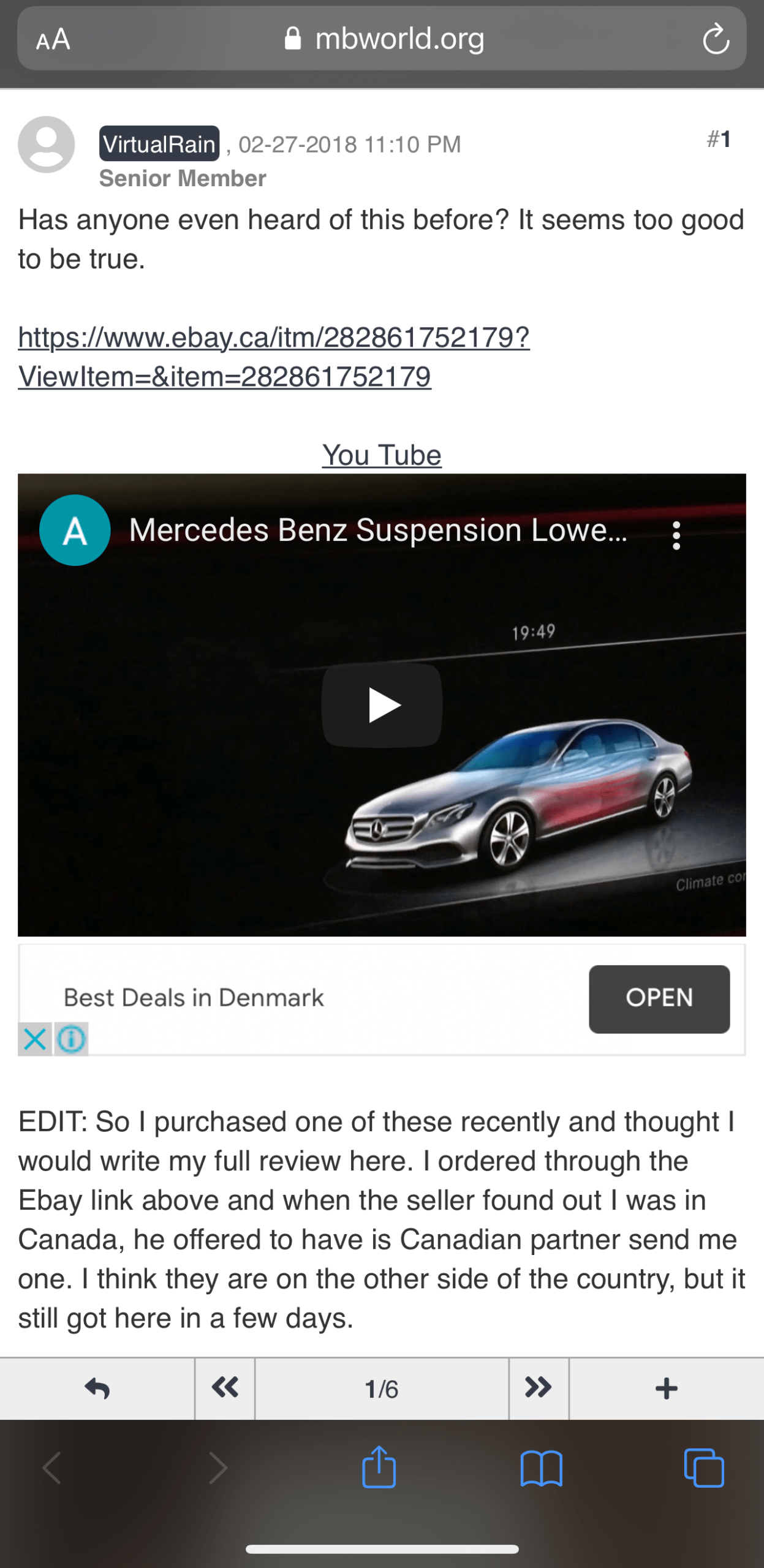Open the text size AA menu
Image resolution: width=764 pixels, height=1568 pixels.
tap(53, 39)
